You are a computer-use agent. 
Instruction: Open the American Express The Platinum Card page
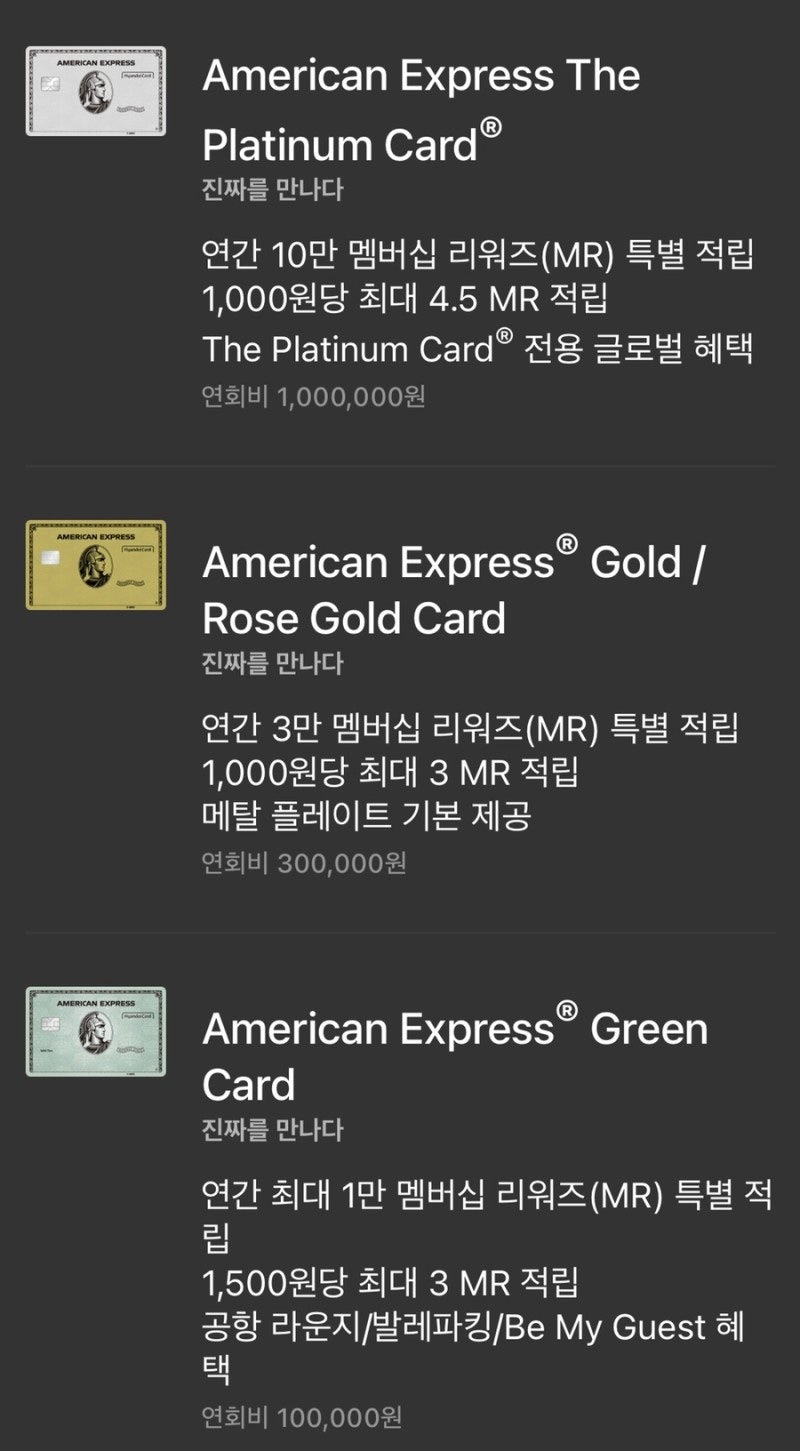(x=420, y=105)
